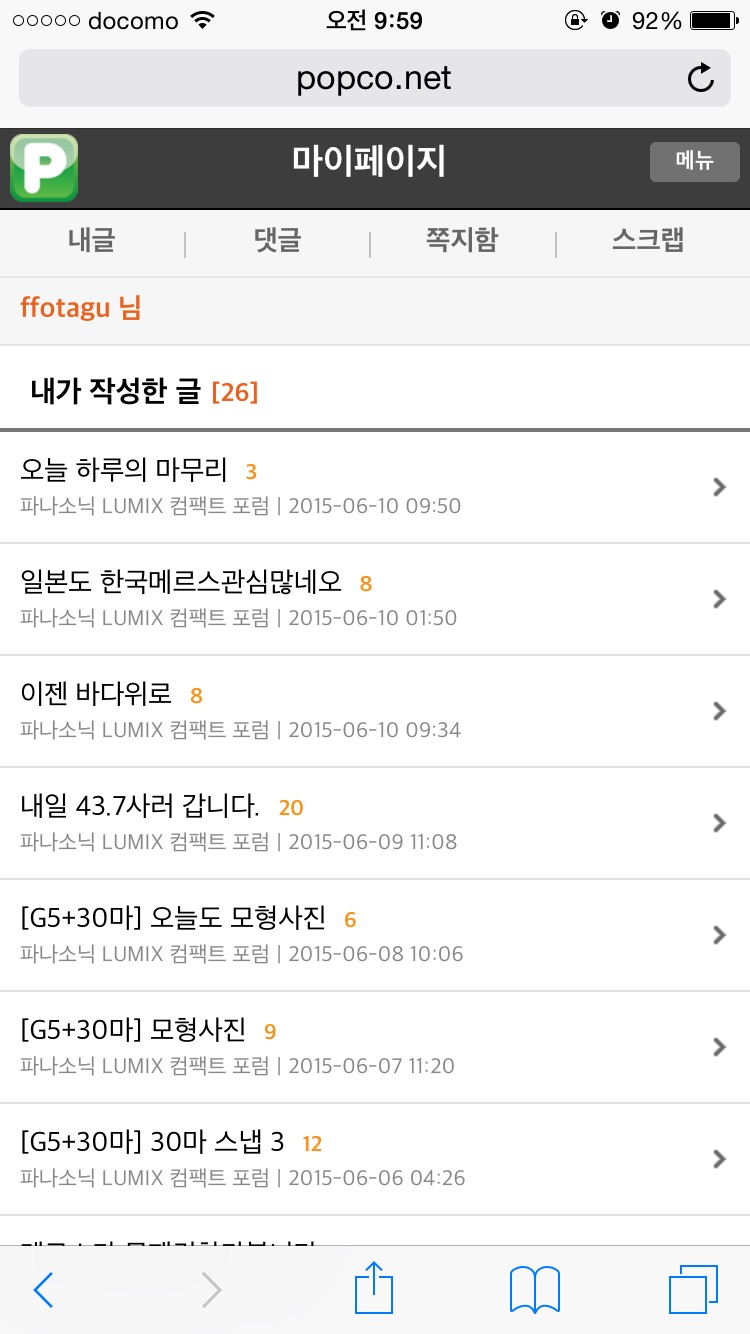Open the 메뉴 button

click(x=694, y=162)
